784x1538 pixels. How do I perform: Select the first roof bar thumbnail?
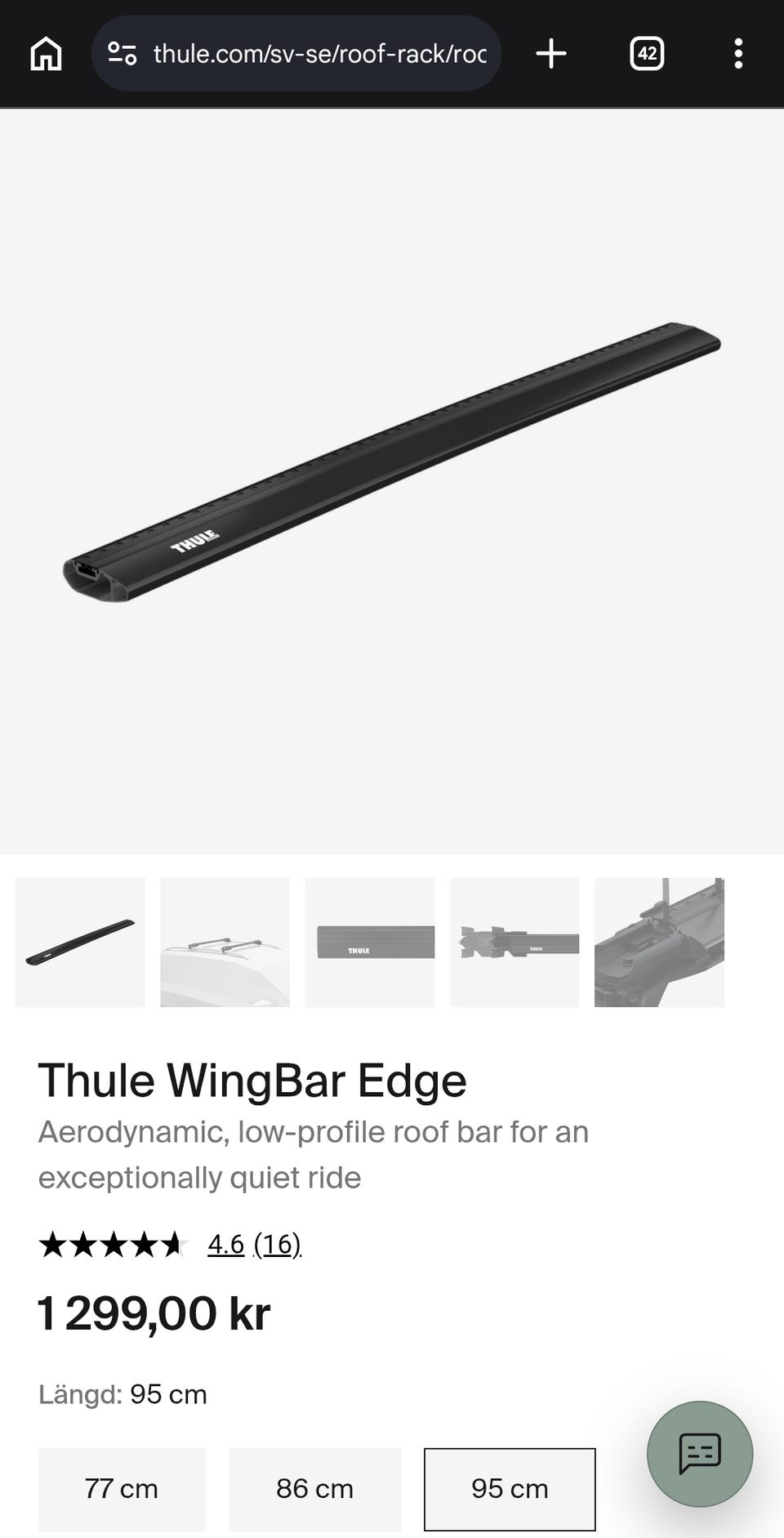(80, 943)
